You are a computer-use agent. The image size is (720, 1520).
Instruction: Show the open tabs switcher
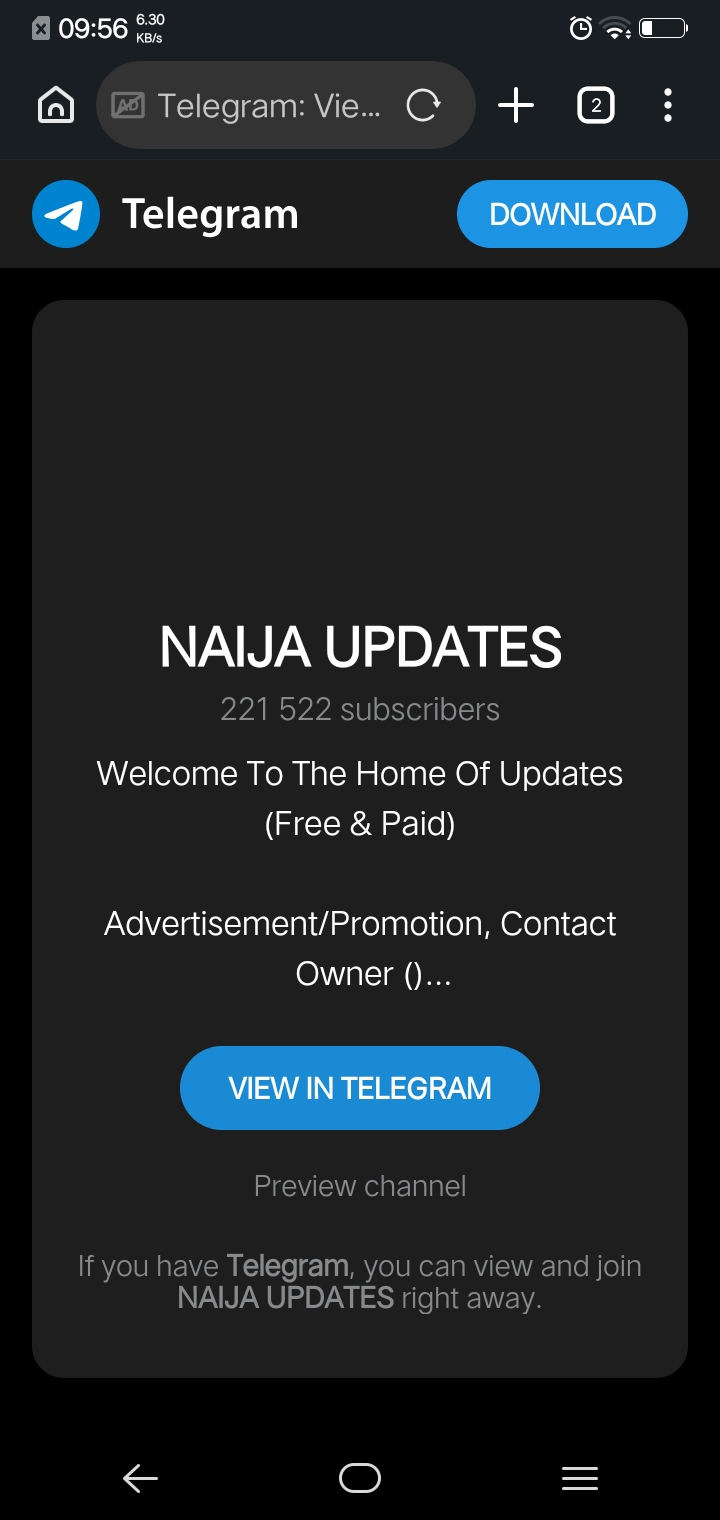tap(596, 105)
